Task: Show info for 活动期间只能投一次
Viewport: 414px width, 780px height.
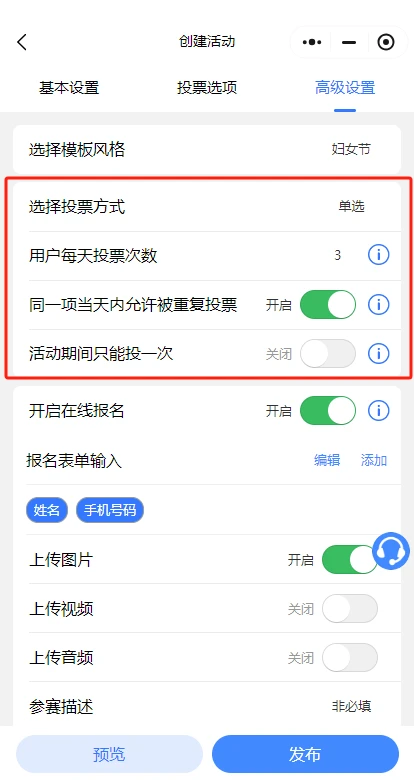Action: click(x=378, y=354)
